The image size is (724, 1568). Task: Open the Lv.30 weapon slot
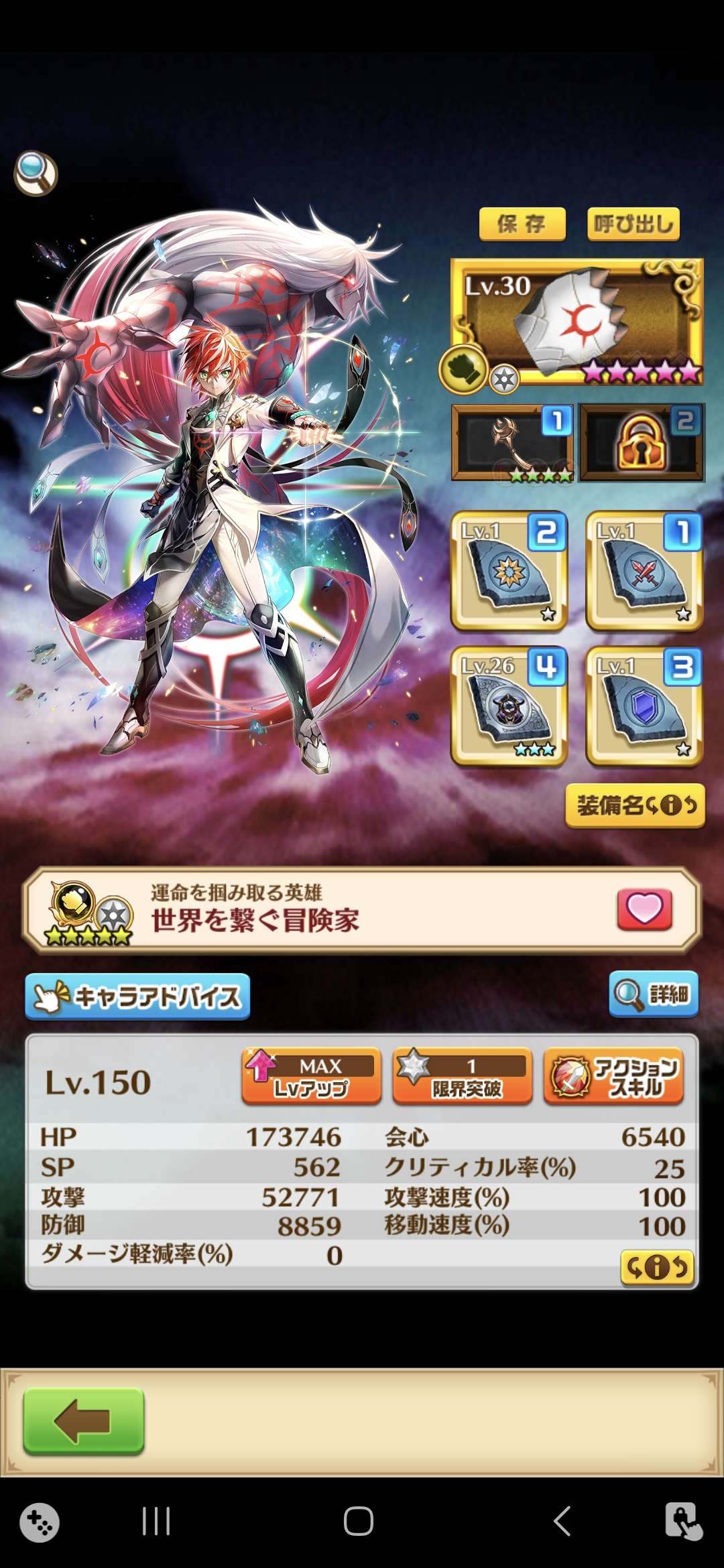point(577,322)
